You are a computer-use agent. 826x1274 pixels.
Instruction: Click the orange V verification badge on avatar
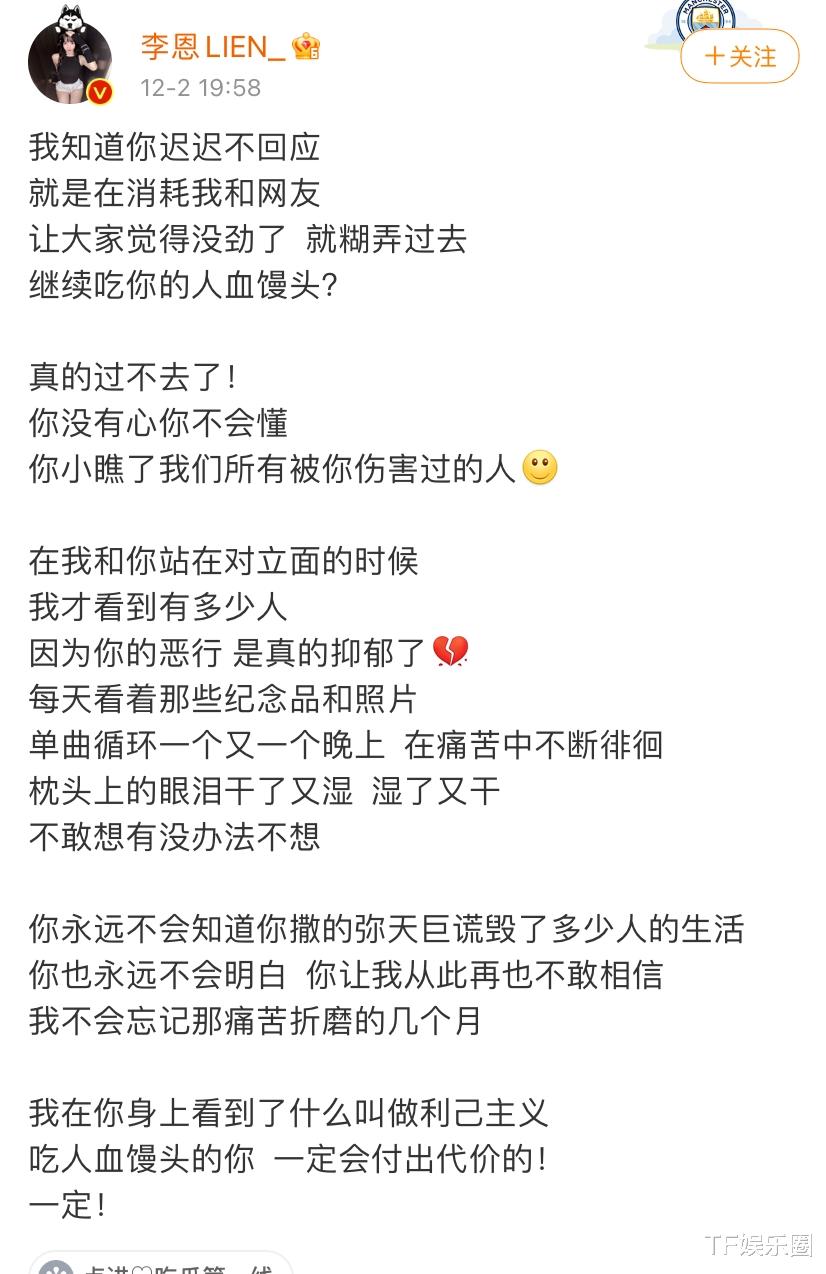[x=100, y=90]
